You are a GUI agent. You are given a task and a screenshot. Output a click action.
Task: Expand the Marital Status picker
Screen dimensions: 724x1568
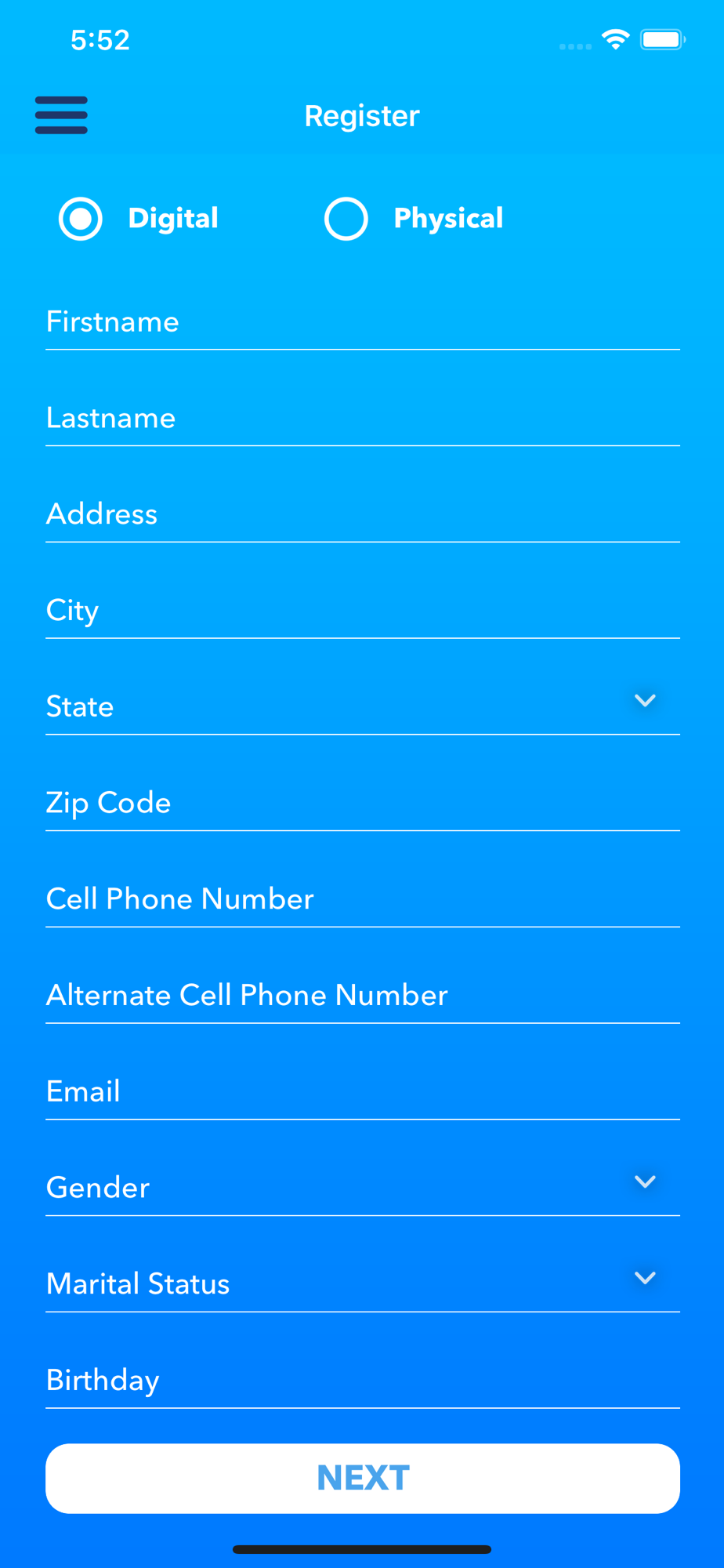pos(363,1284)
